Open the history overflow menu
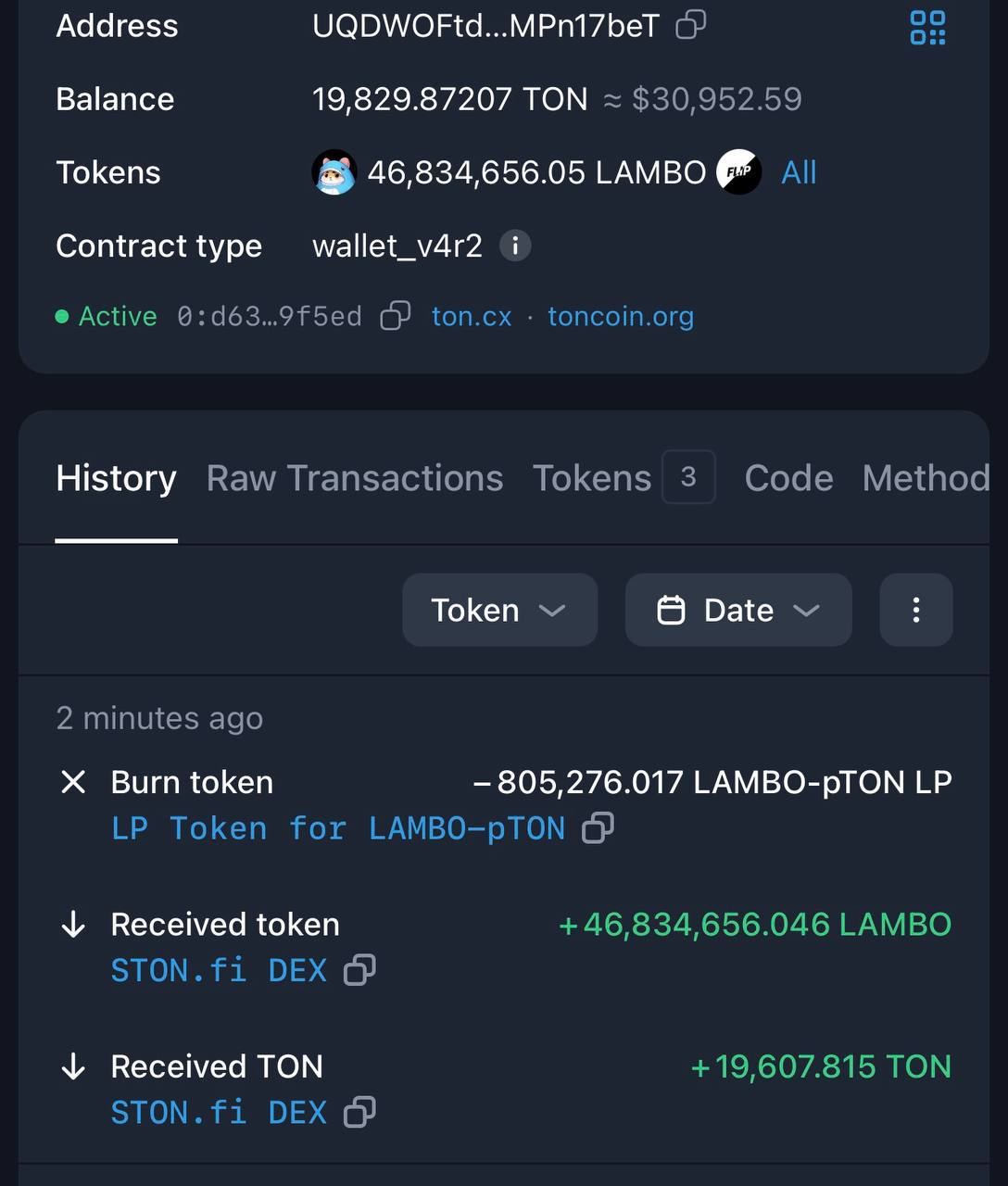The height and width of the screenshot is (1186, 1008). click(x=915, y=610)
